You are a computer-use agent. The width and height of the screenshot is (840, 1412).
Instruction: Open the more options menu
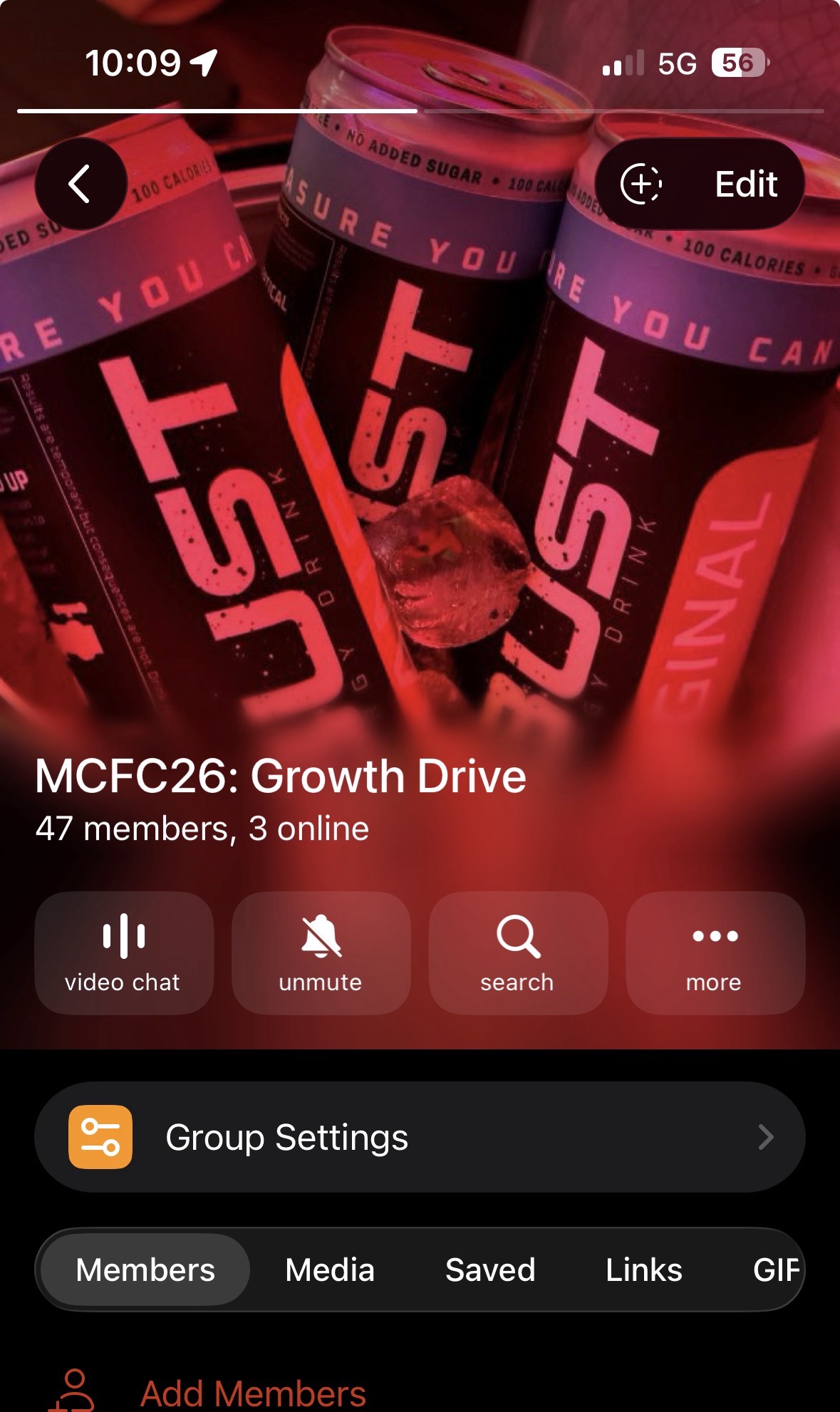coord(715,952)
